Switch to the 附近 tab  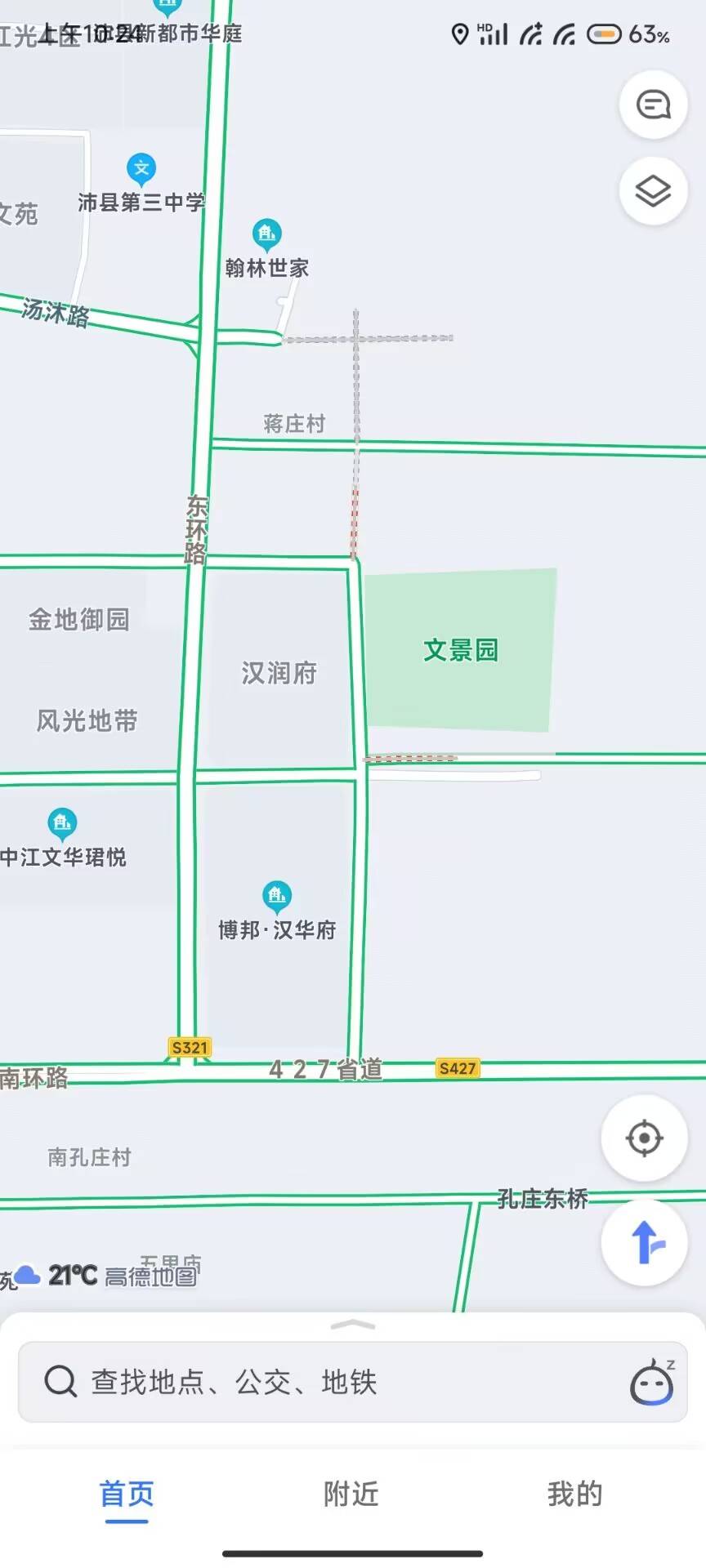[351, 1494]
